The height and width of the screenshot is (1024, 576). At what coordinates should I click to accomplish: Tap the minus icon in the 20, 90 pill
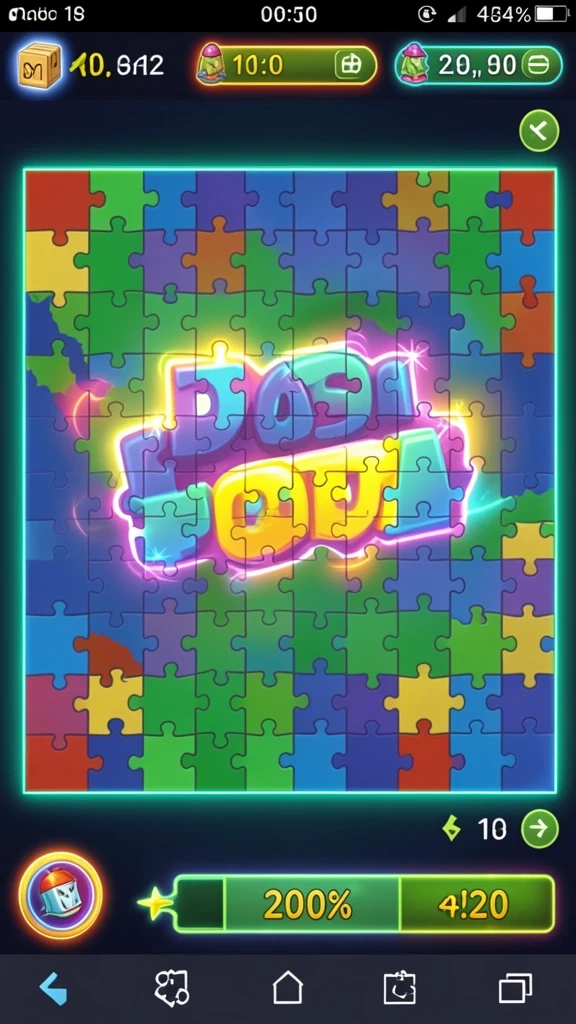537,65
